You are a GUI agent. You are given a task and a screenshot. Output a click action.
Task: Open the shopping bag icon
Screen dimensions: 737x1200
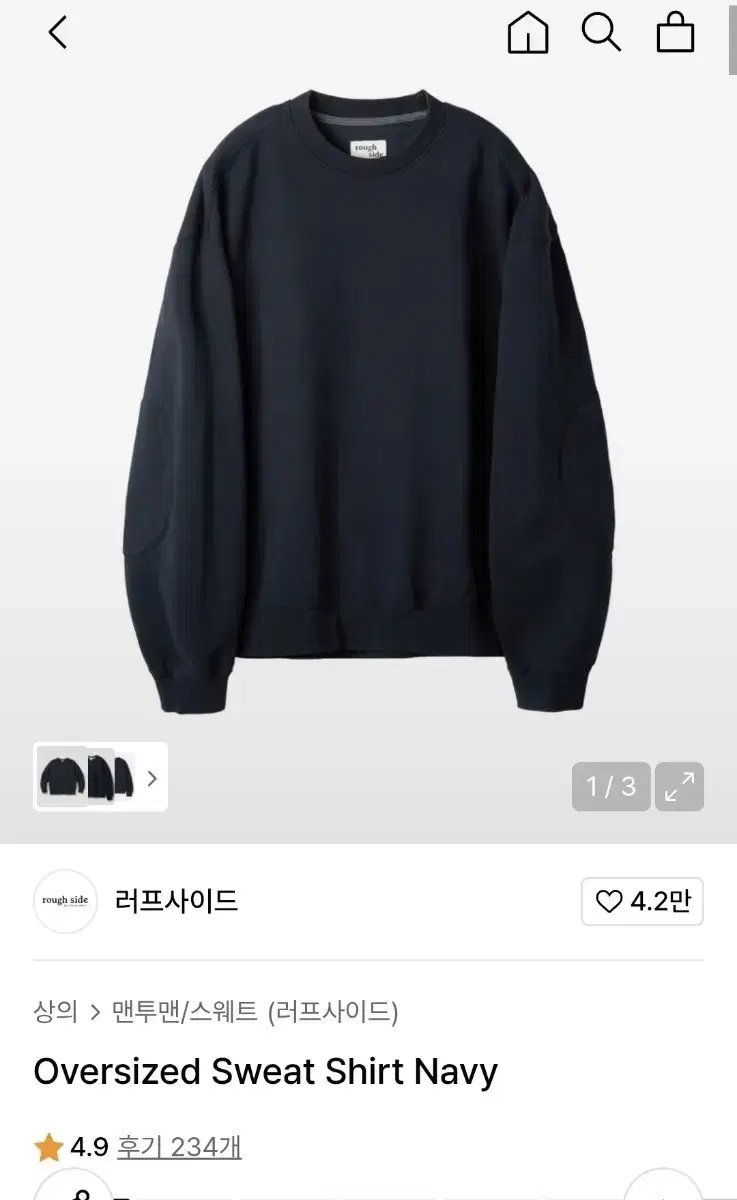675,32
